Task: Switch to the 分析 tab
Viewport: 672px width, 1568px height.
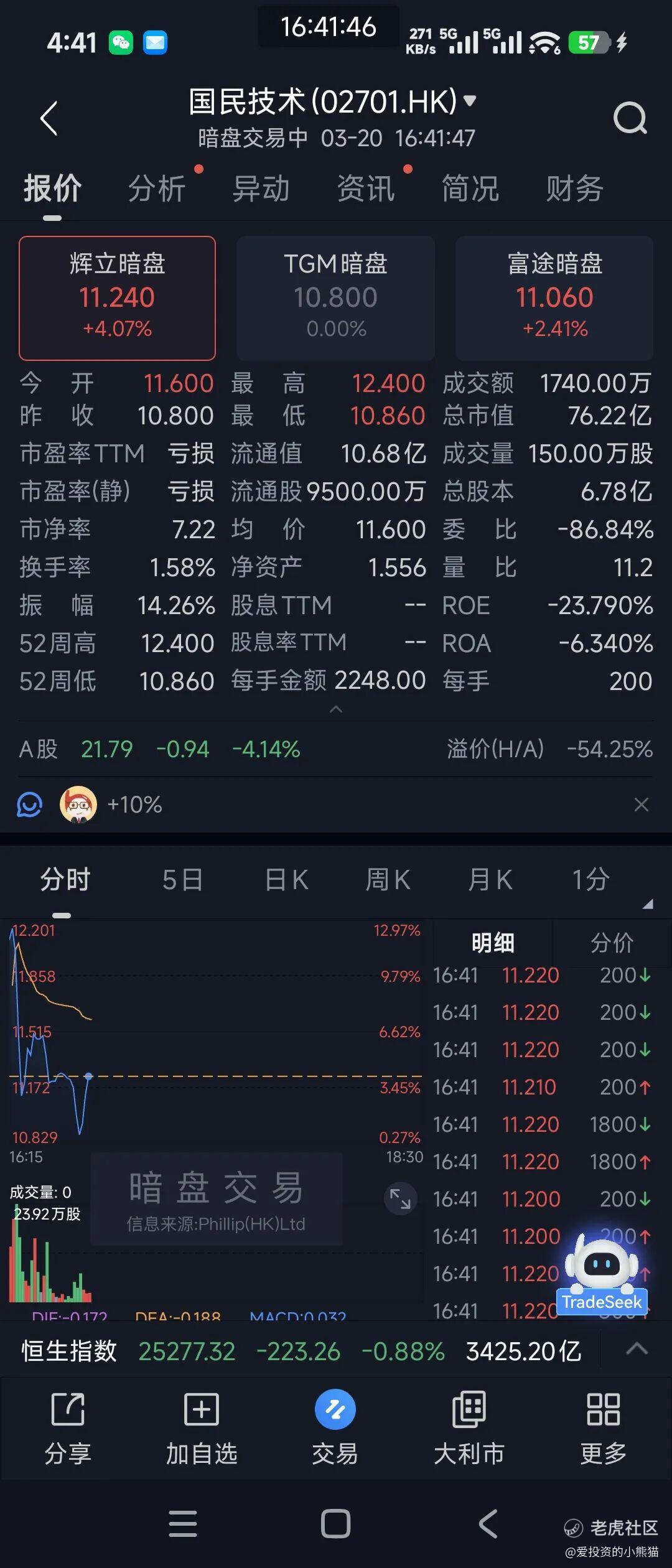Action: click(157, 189)
